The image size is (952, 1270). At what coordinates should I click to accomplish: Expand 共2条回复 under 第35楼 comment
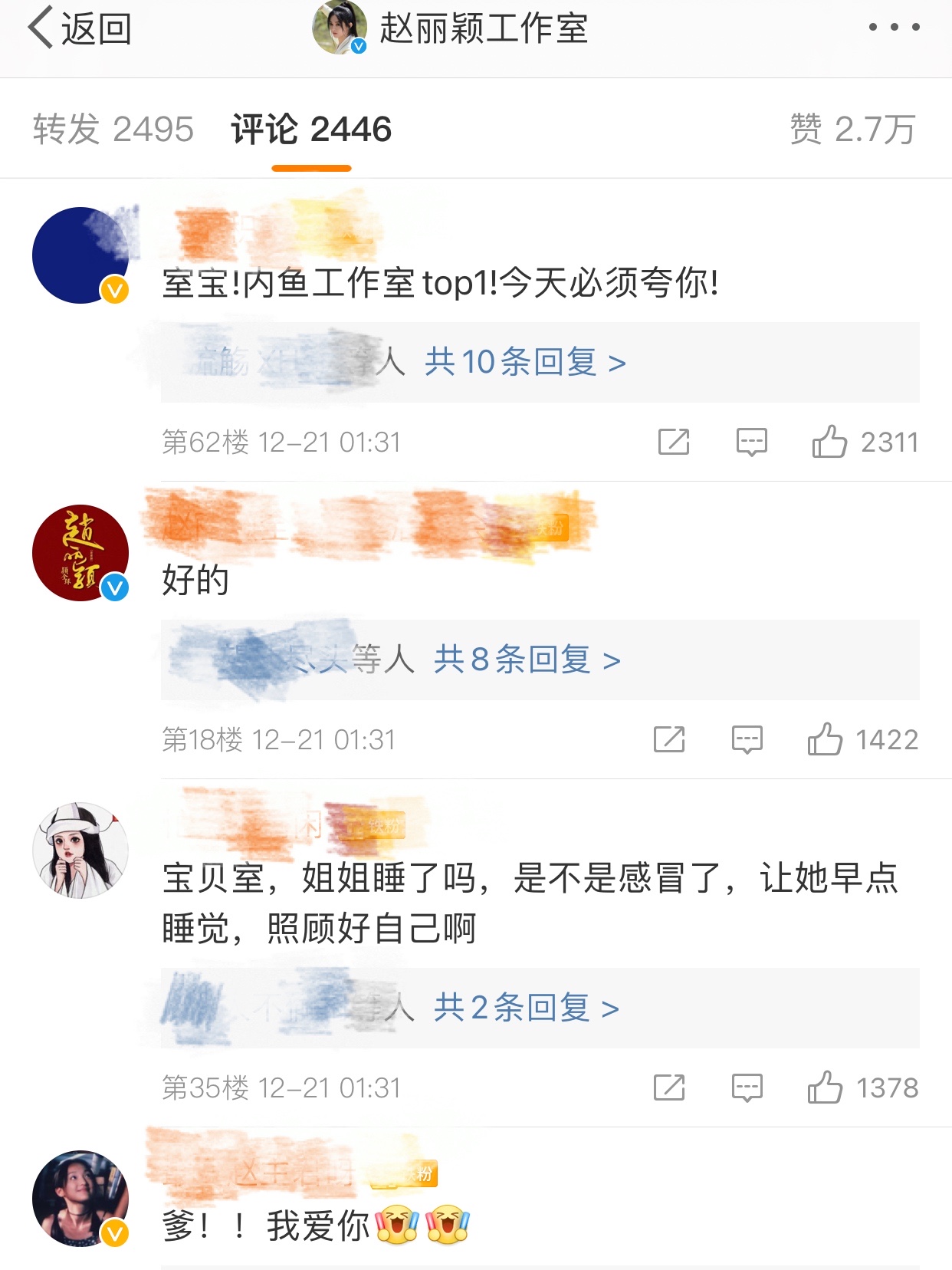(526, 1011)
